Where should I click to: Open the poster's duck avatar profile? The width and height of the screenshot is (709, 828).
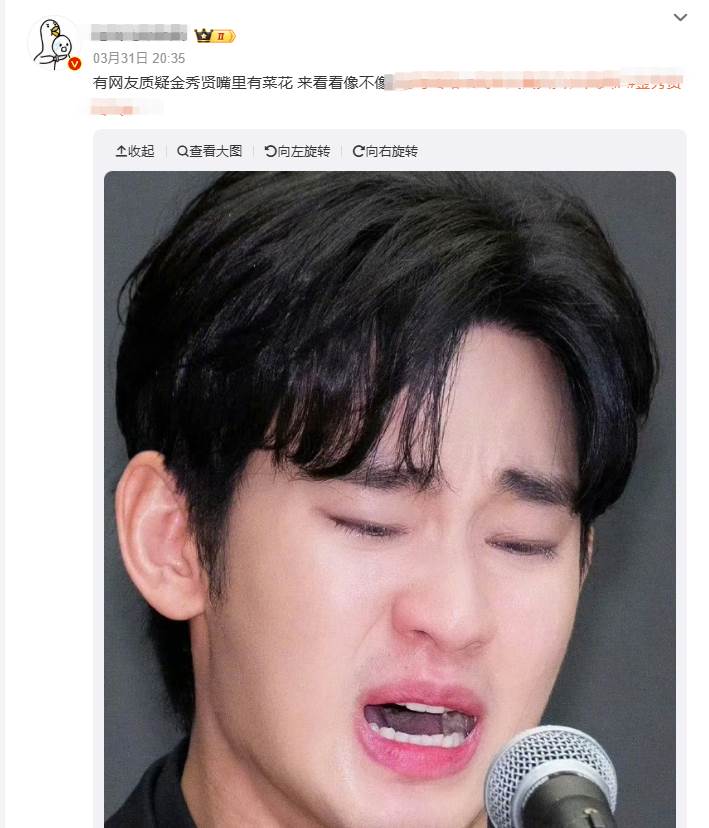tap(55, 44)
